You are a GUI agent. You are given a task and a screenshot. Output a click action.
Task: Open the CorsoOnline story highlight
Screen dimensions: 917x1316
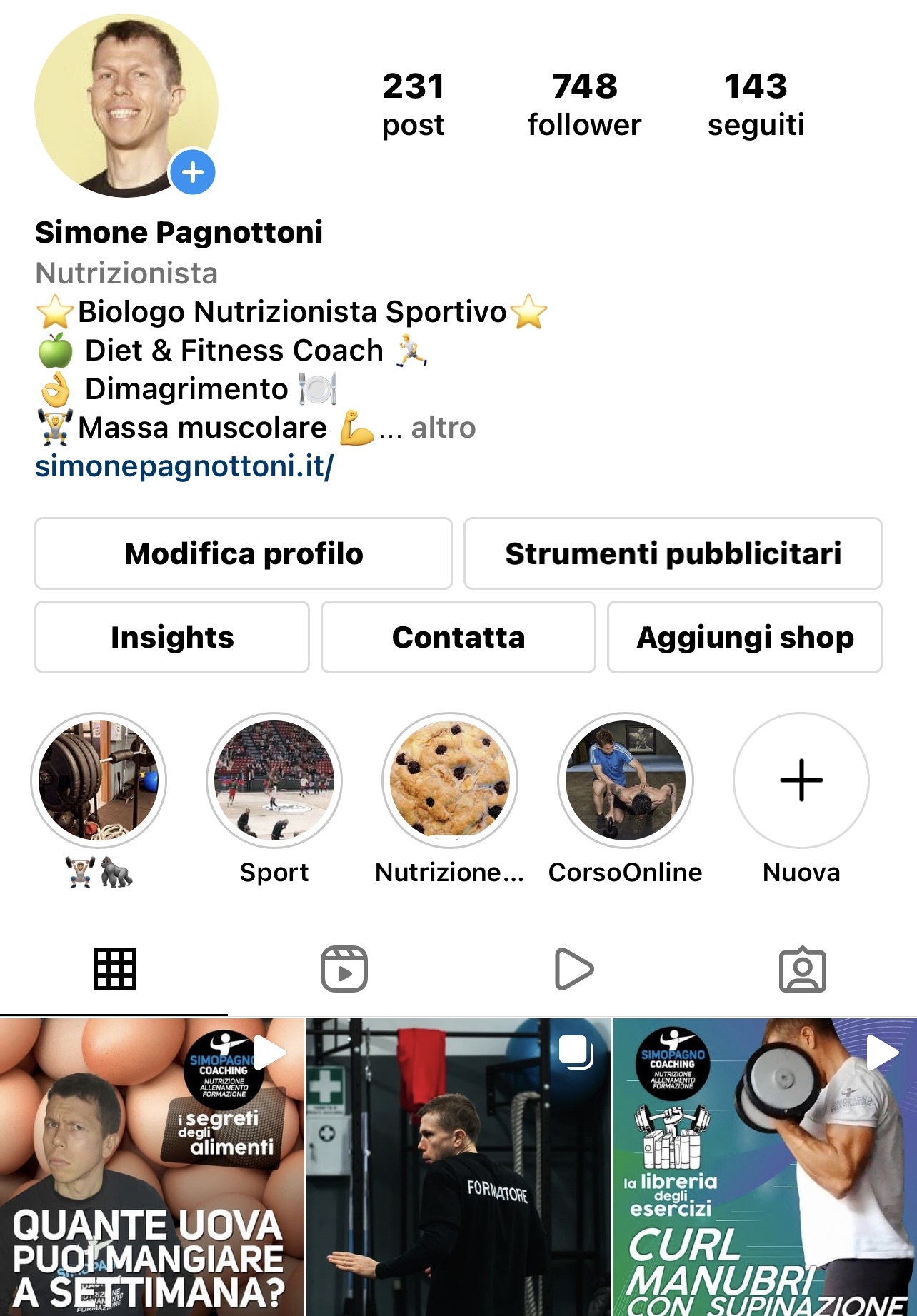[626, 780]
